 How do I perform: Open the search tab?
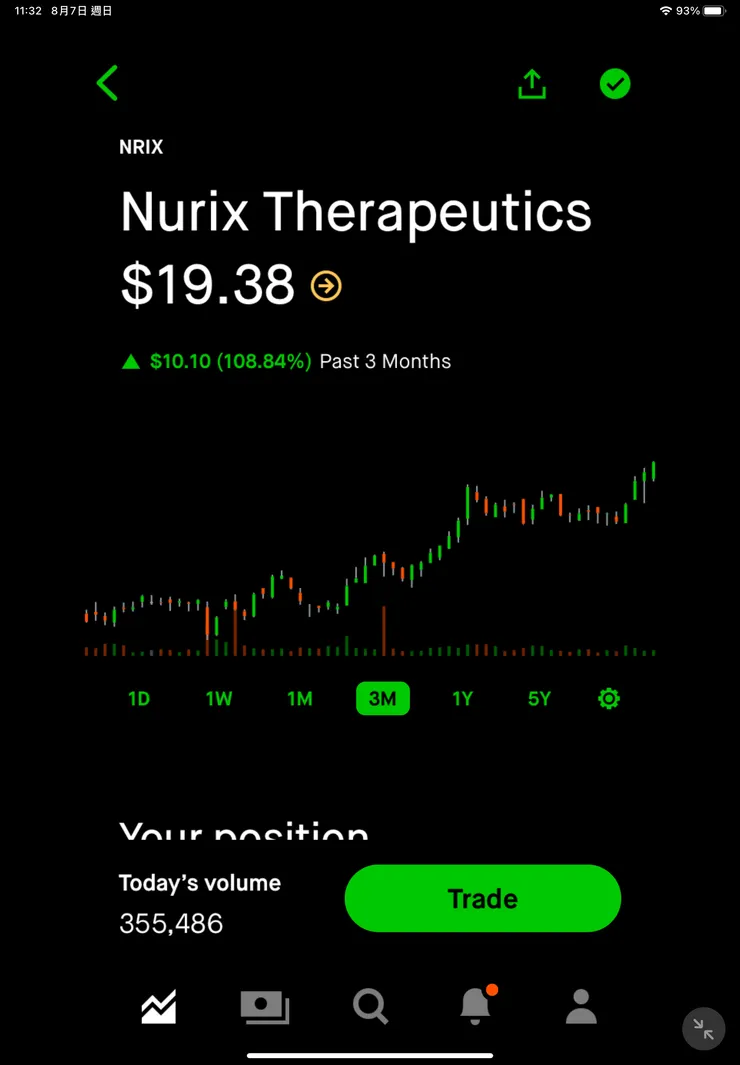[x=370, y=1006]
